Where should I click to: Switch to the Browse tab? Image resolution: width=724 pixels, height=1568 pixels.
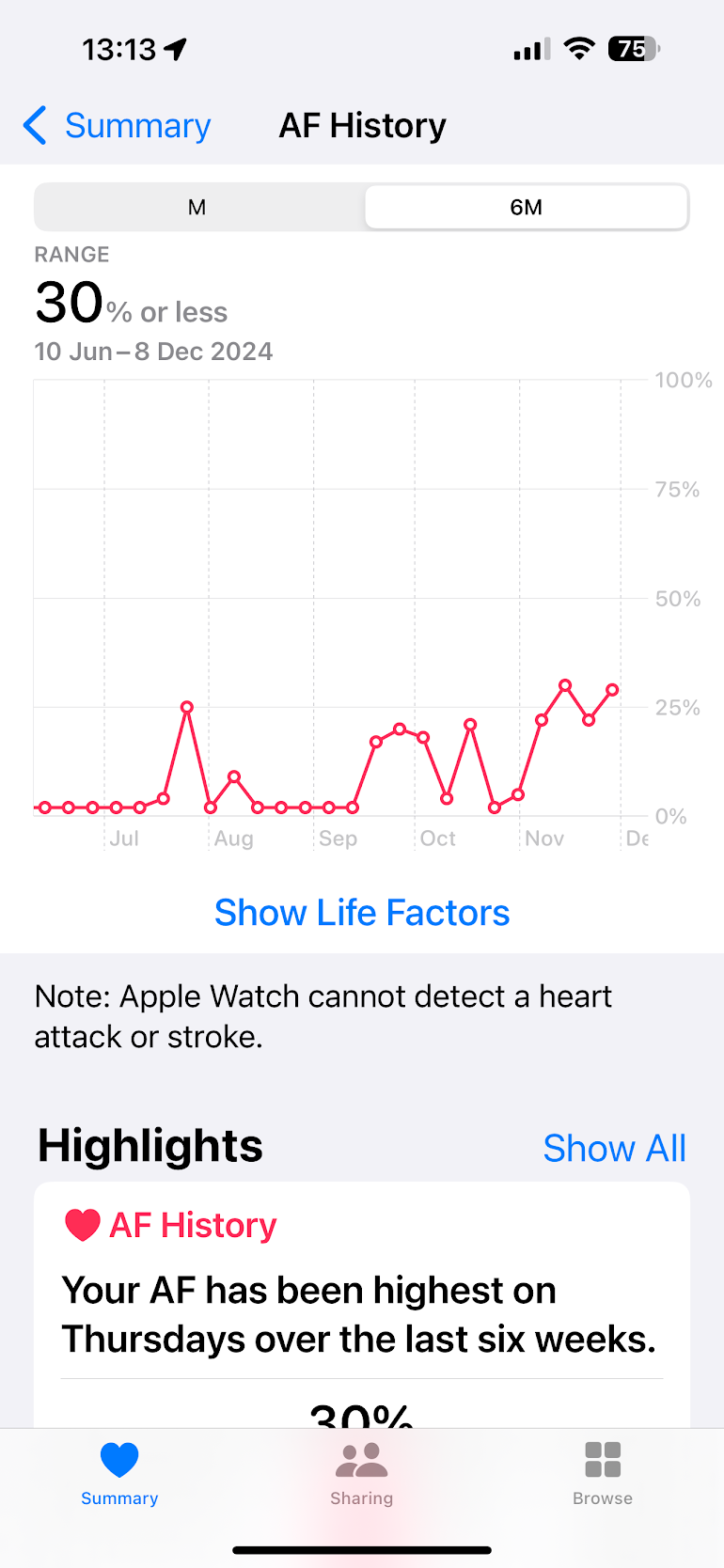tap(603, 1474)
